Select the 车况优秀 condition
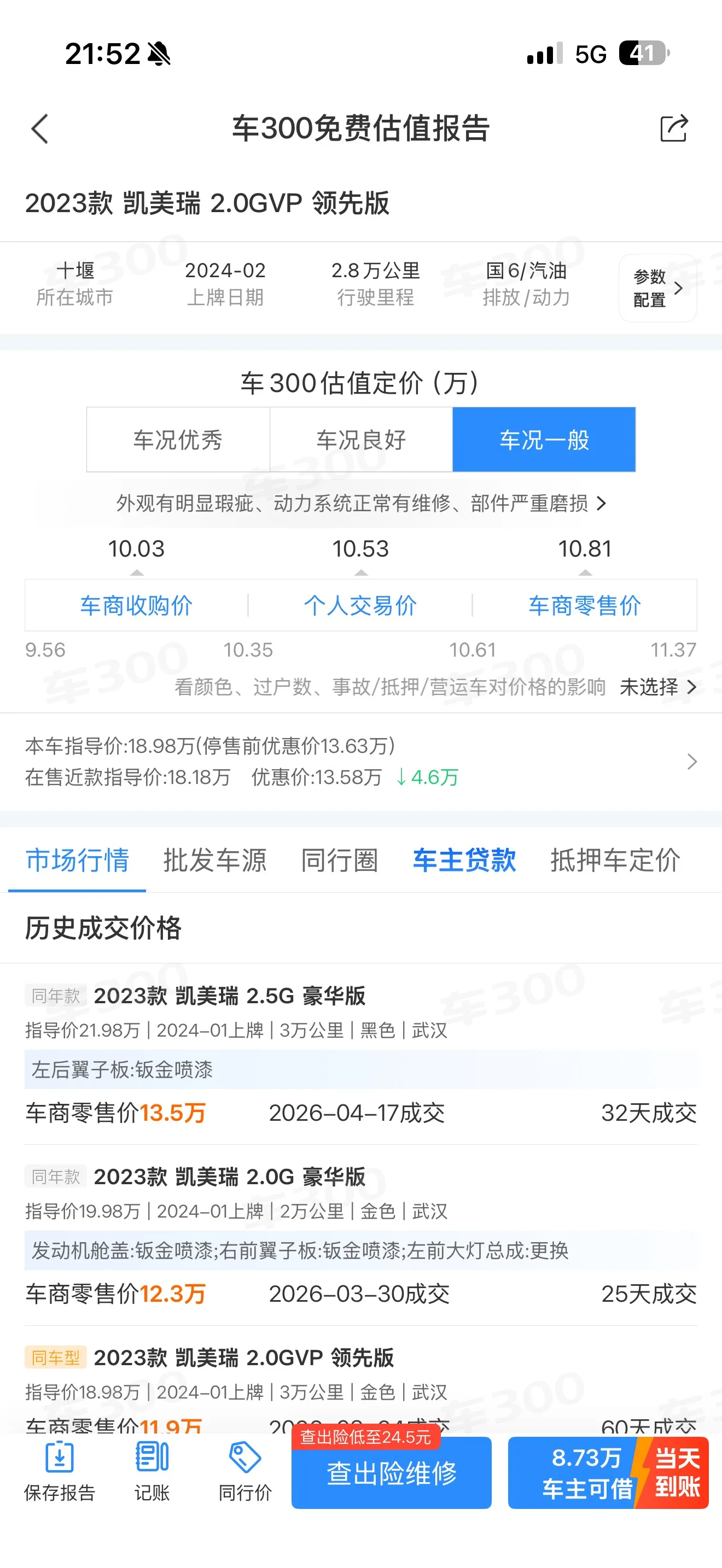This screenshot has width=722, height=1568. [x=178, y=440]
